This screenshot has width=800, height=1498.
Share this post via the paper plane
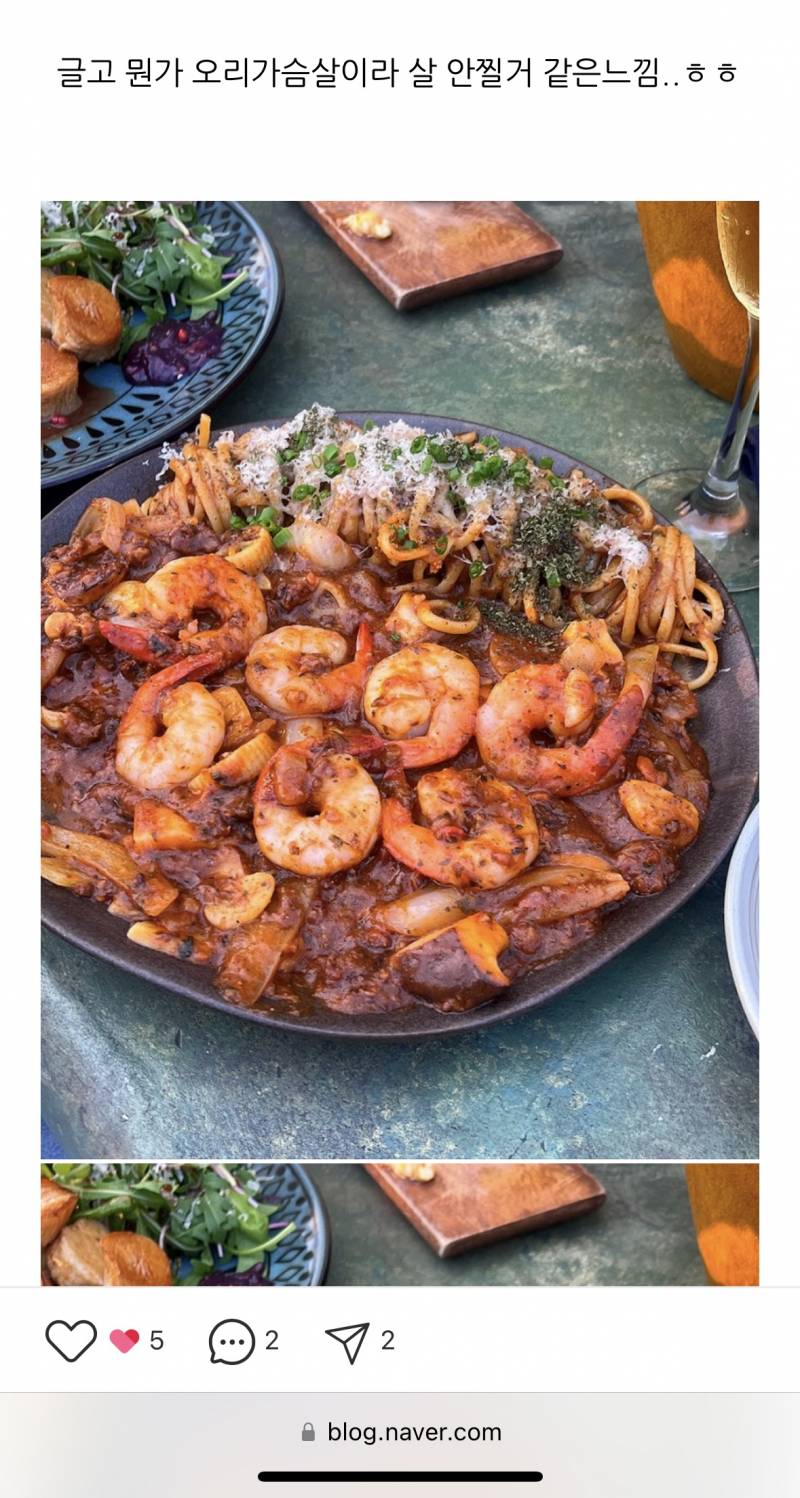coord(347,1341)
